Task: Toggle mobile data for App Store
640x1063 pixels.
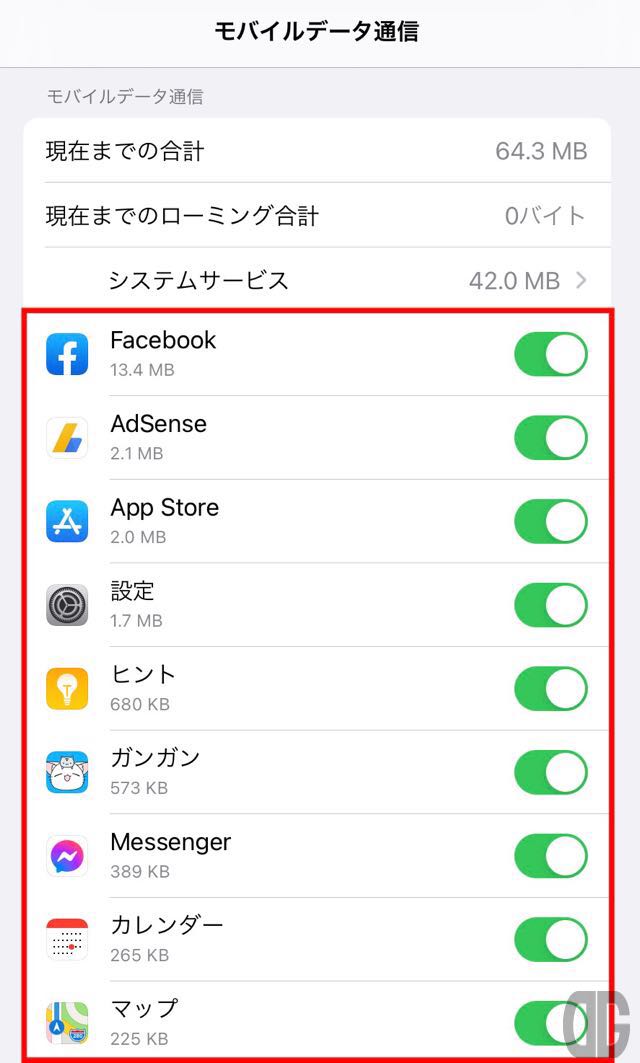Action: coord(551,521)
